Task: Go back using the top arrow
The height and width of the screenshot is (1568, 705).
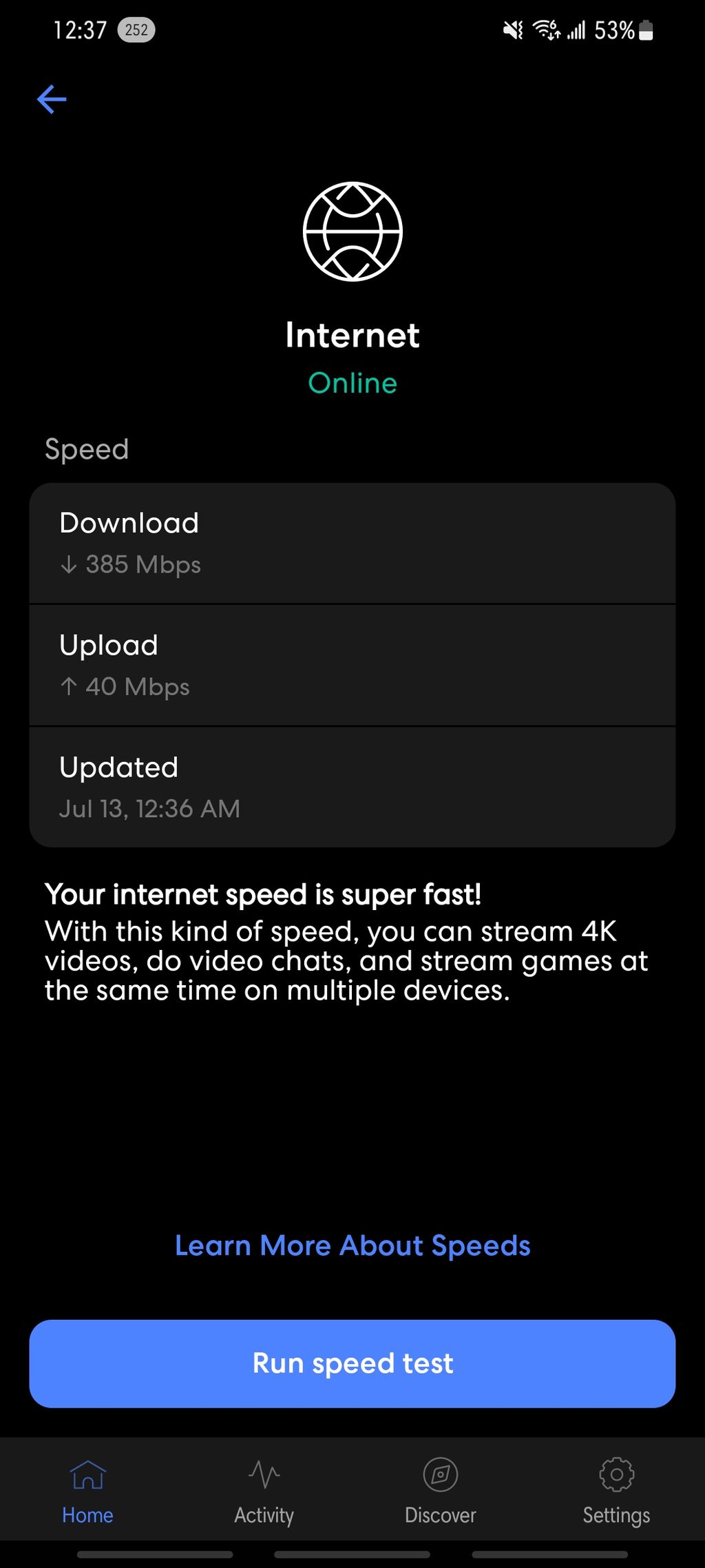Action: click(x=52, y=99)
